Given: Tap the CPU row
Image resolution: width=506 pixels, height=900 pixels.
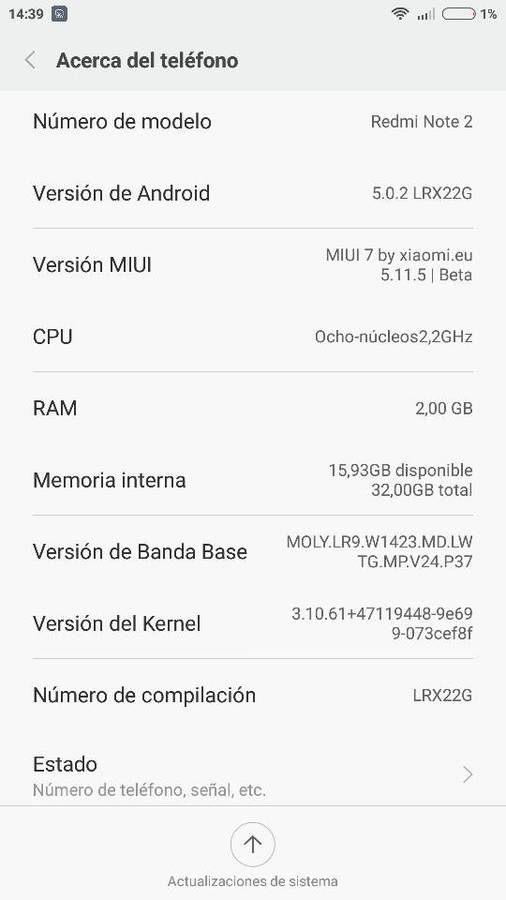Looking at the screenshot, I should [x=253, y=336].
